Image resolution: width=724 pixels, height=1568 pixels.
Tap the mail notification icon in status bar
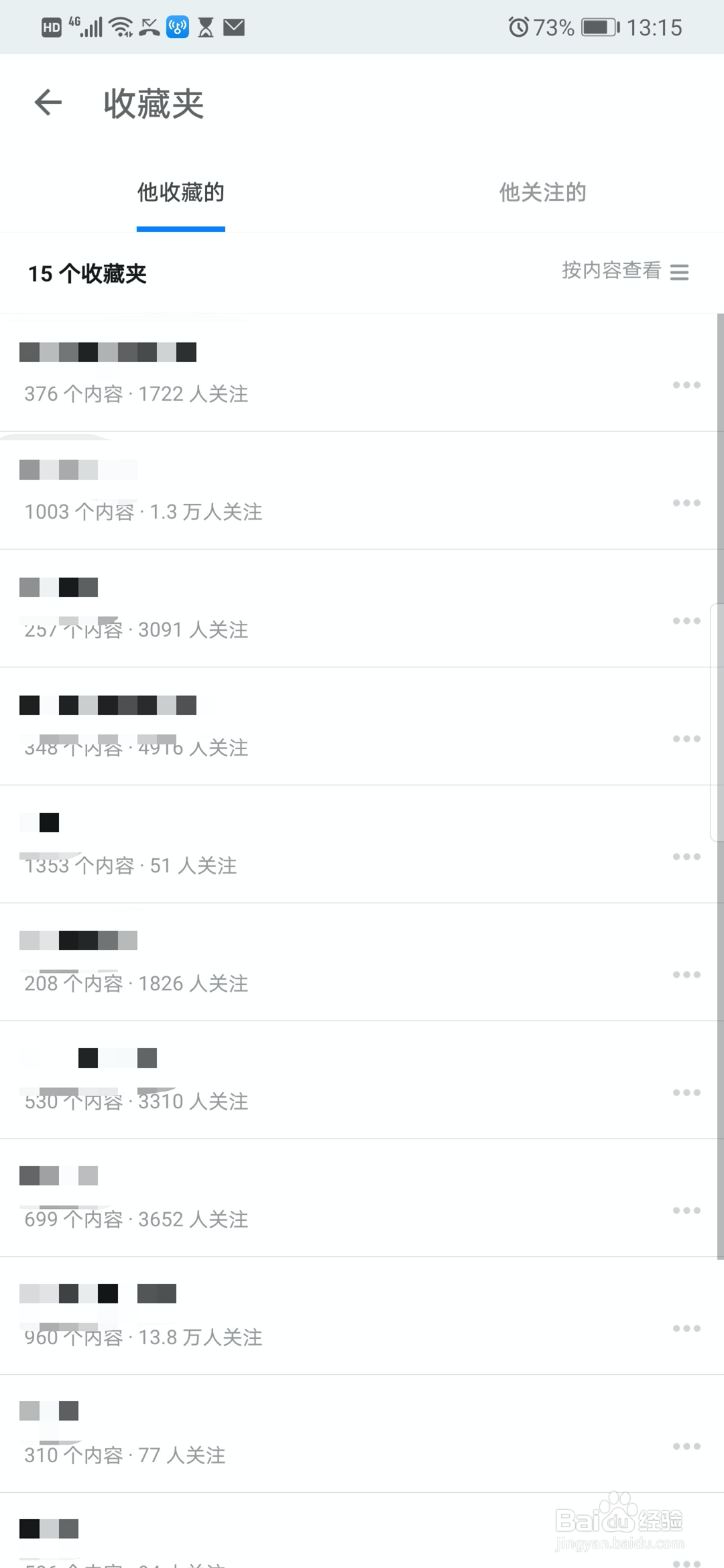pyautogui.click(x=235, y=27)
